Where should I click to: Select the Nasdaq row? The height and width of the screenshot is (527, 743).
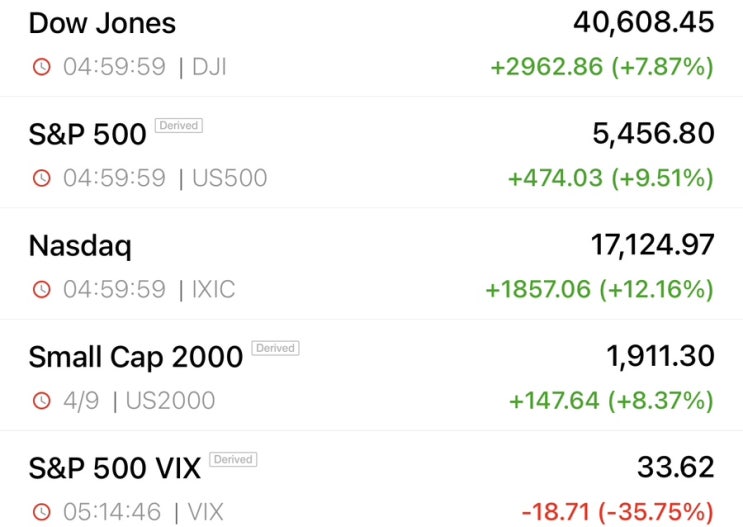371,266
